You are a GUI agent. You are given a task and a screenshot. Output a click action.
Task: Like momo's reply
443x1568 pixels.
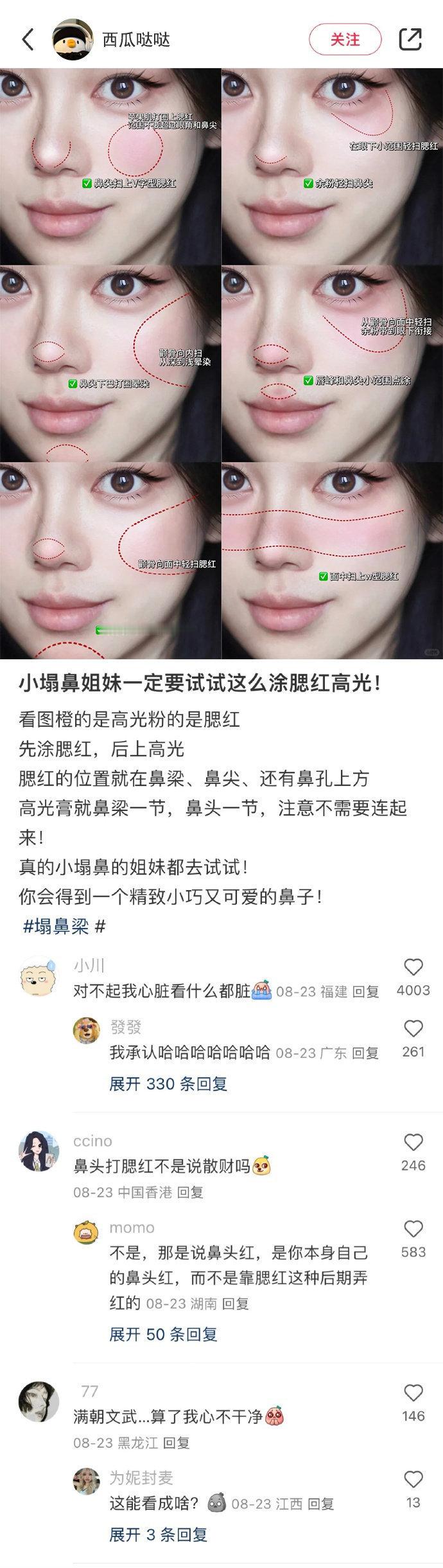click(413, 1229)
